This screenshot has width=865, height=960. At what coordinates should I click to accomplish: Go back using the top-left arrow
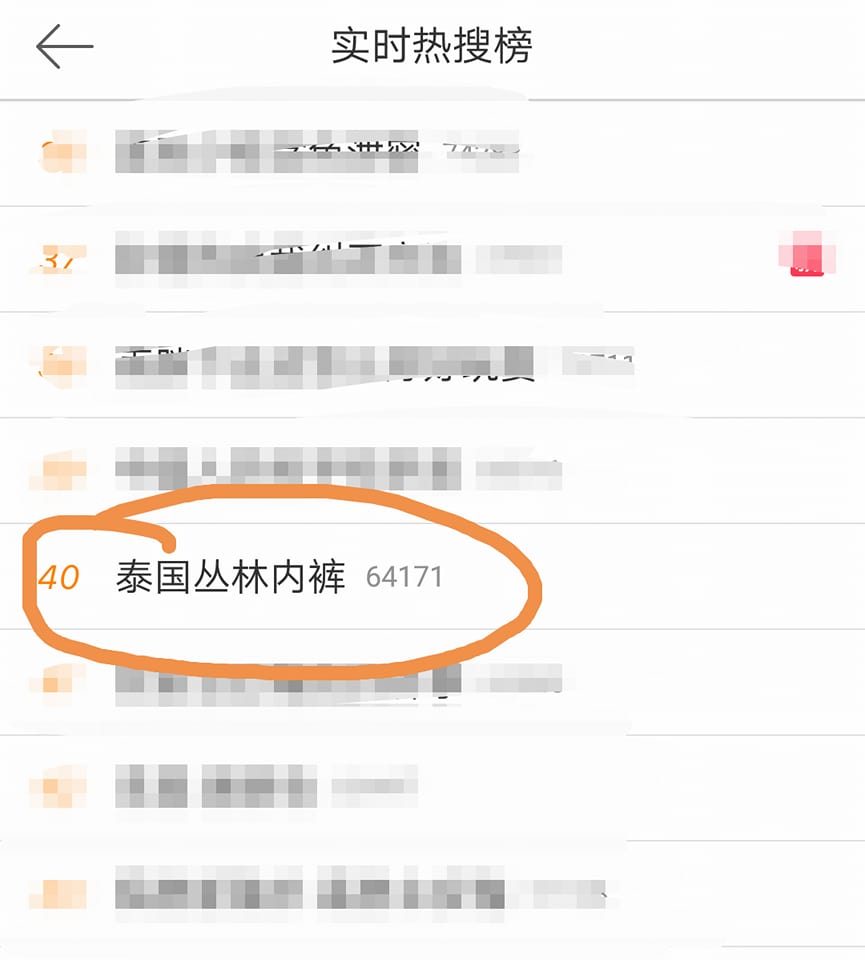pos(64,47)
